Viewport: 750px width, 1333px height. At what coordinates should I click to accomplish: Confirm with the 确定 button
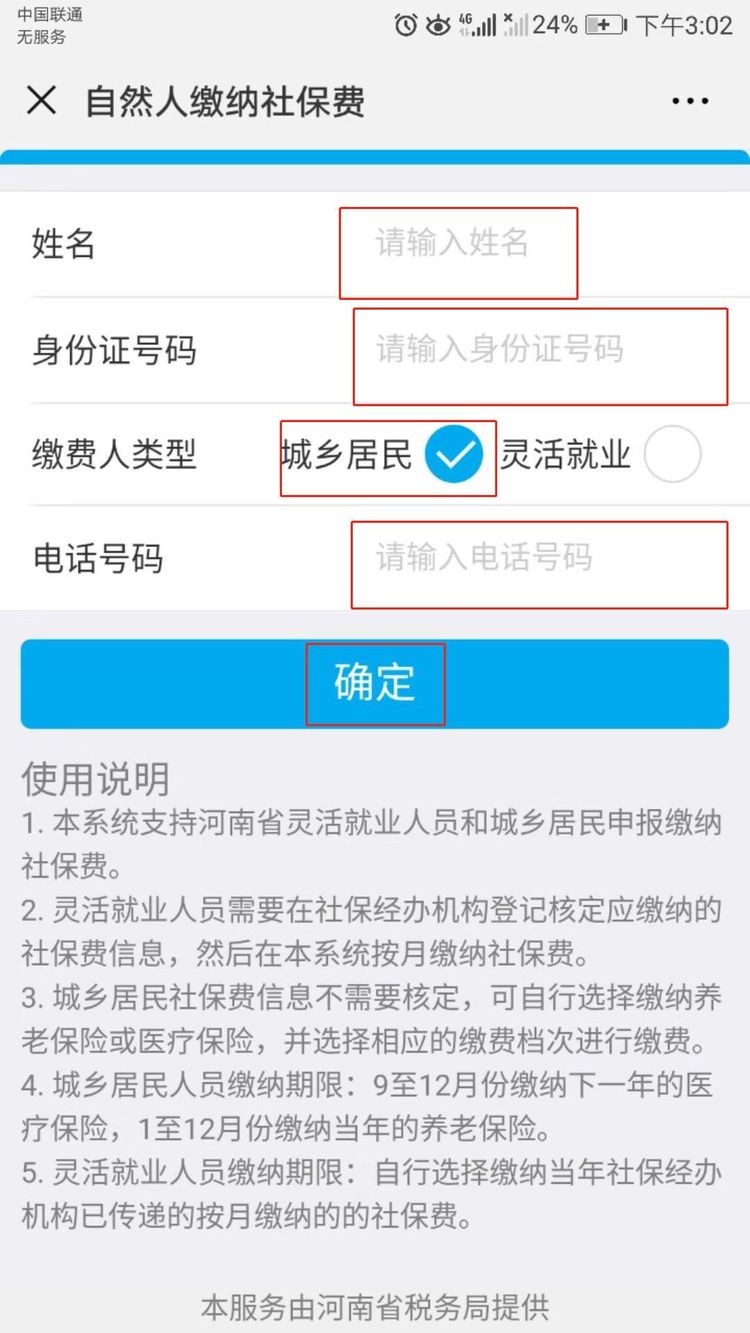pyautogui.click(x=375, y=684)
